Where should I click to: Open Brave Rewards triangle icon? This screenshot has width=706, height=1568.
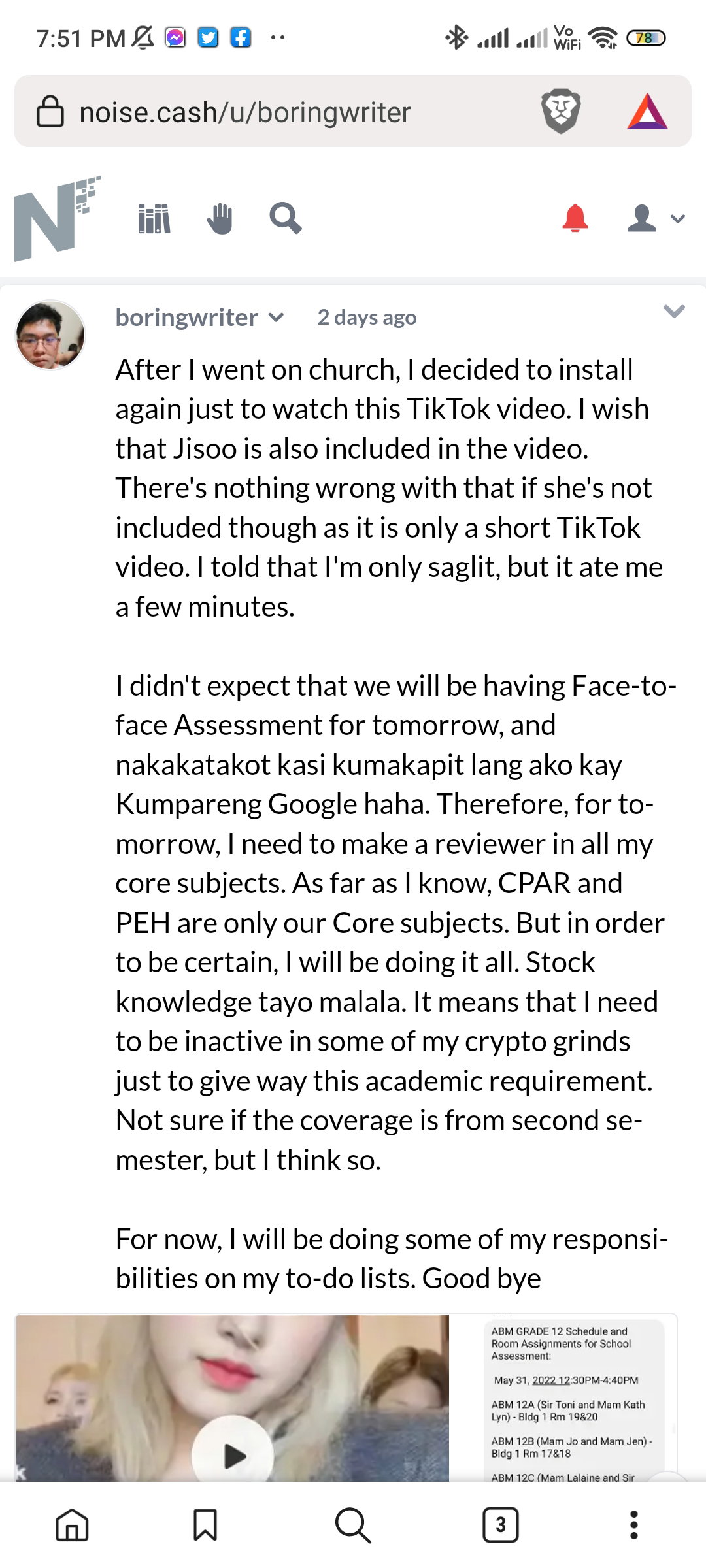pos(647,111)
